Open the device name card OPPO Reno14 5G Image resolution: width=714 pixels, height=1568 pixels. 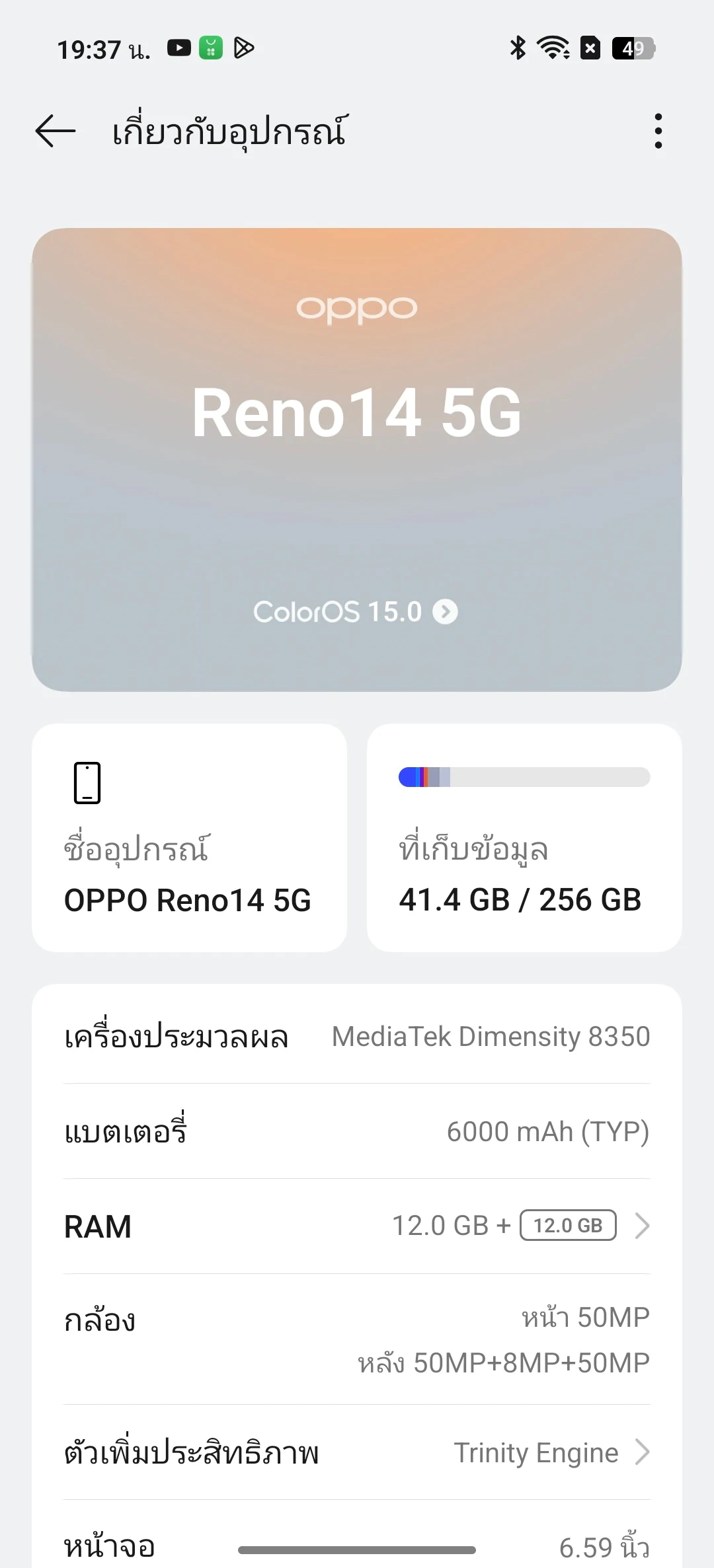[x=189, y=837]
